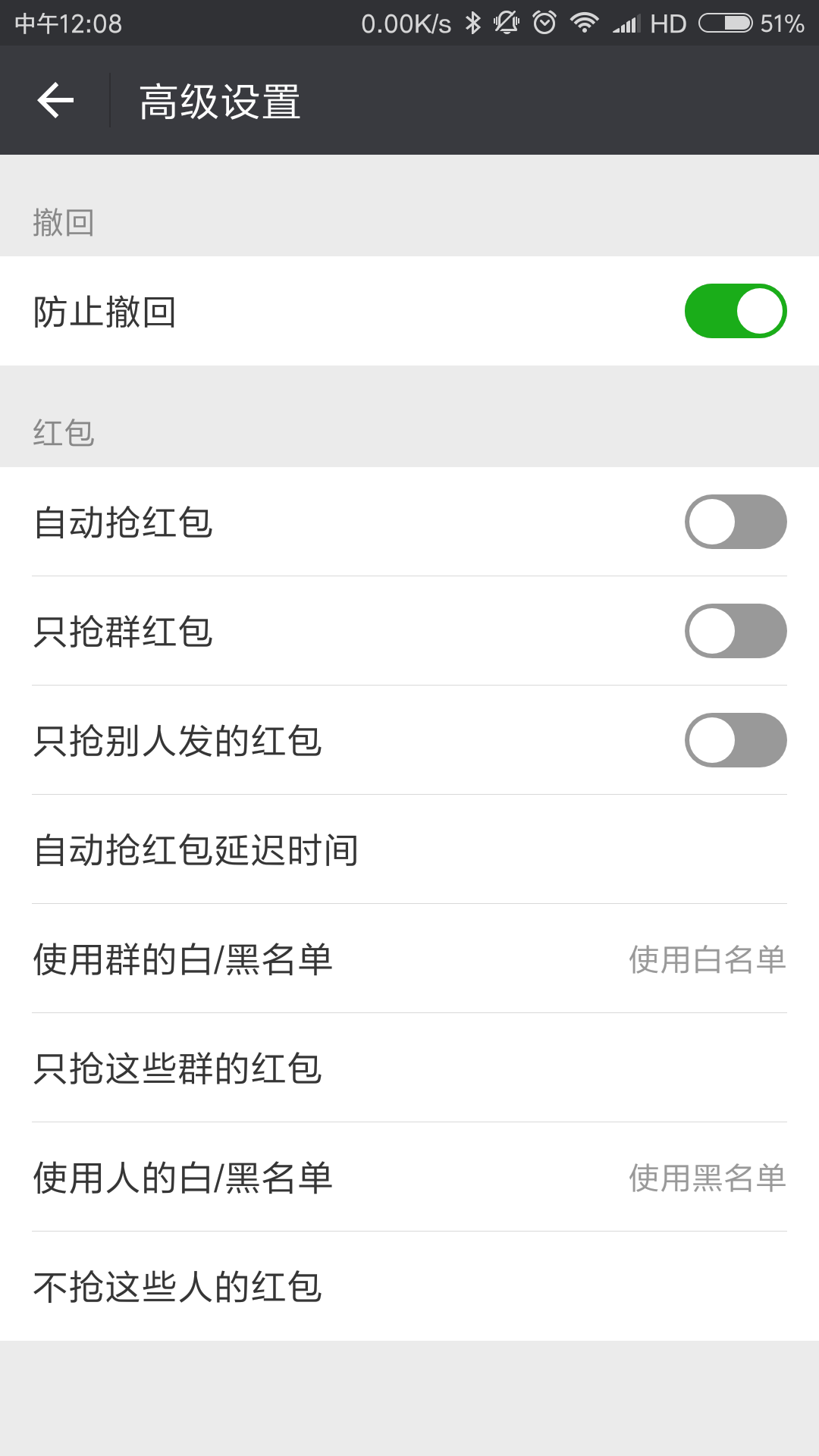Open 使用人的白/黑名单 option
The width and height of the screenshot is (819, 1456).
[x=409, y=1177]
